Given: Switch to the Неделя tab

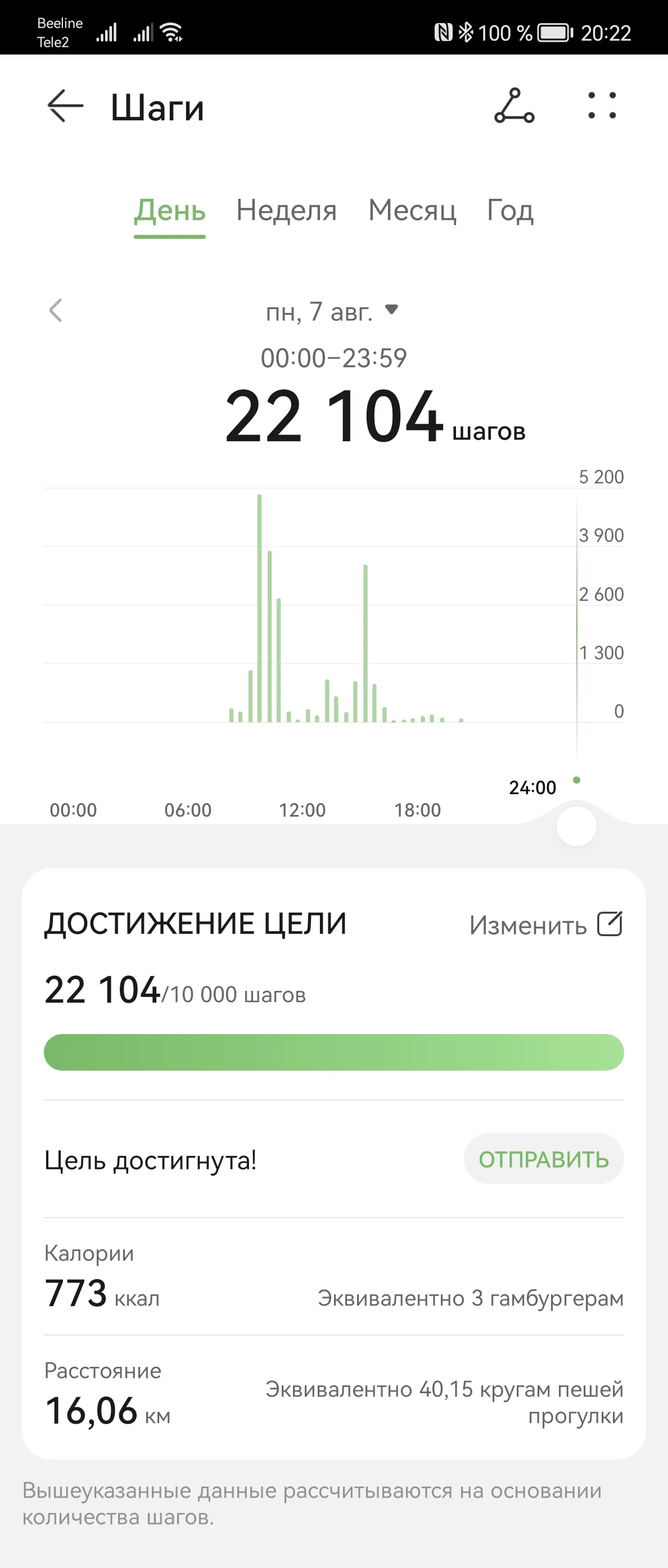Looking at the screenshot, I should (x=286, y=211).
